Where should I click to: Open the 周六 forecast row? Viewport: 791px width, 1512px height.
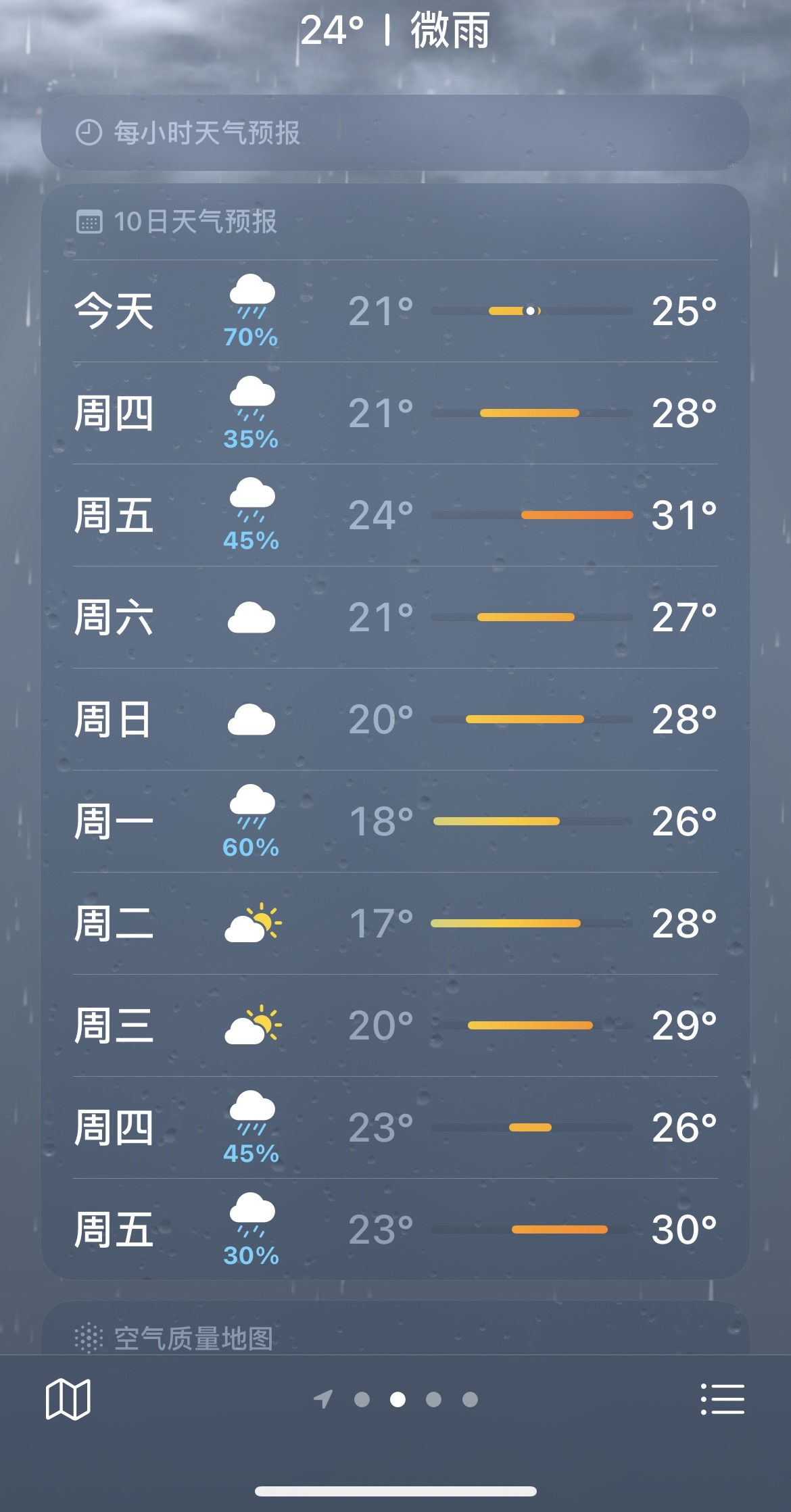click(x=395, y=617)
